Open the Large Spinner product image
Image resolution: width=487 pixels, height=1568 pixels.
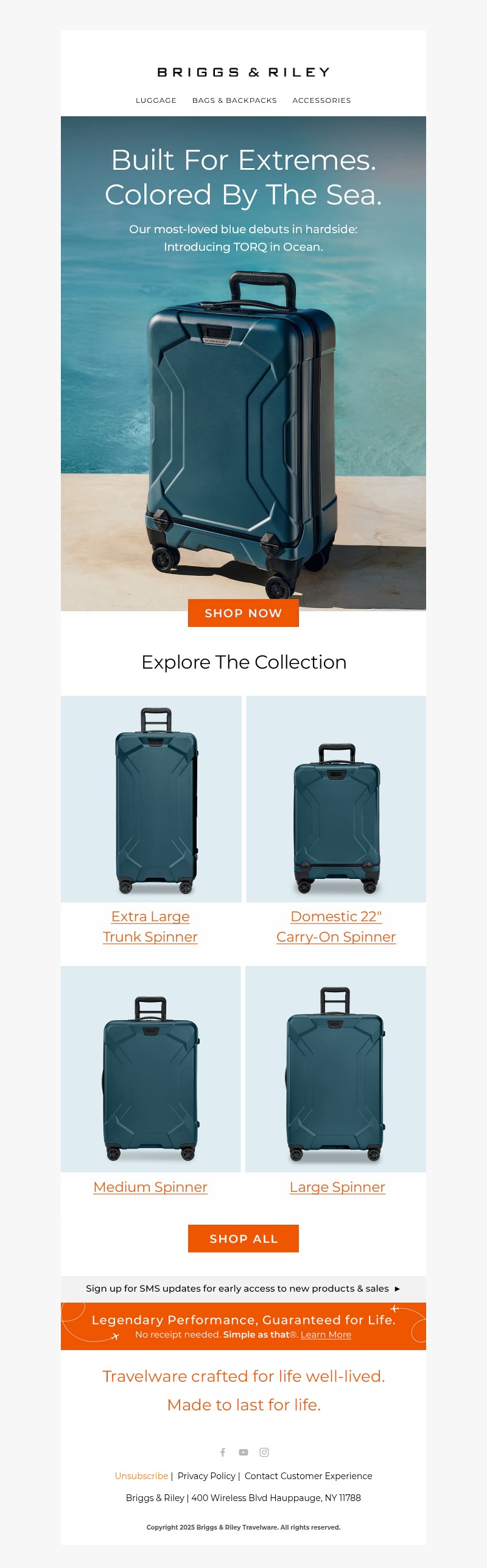pyautogui.click(x=335, y=1069)
